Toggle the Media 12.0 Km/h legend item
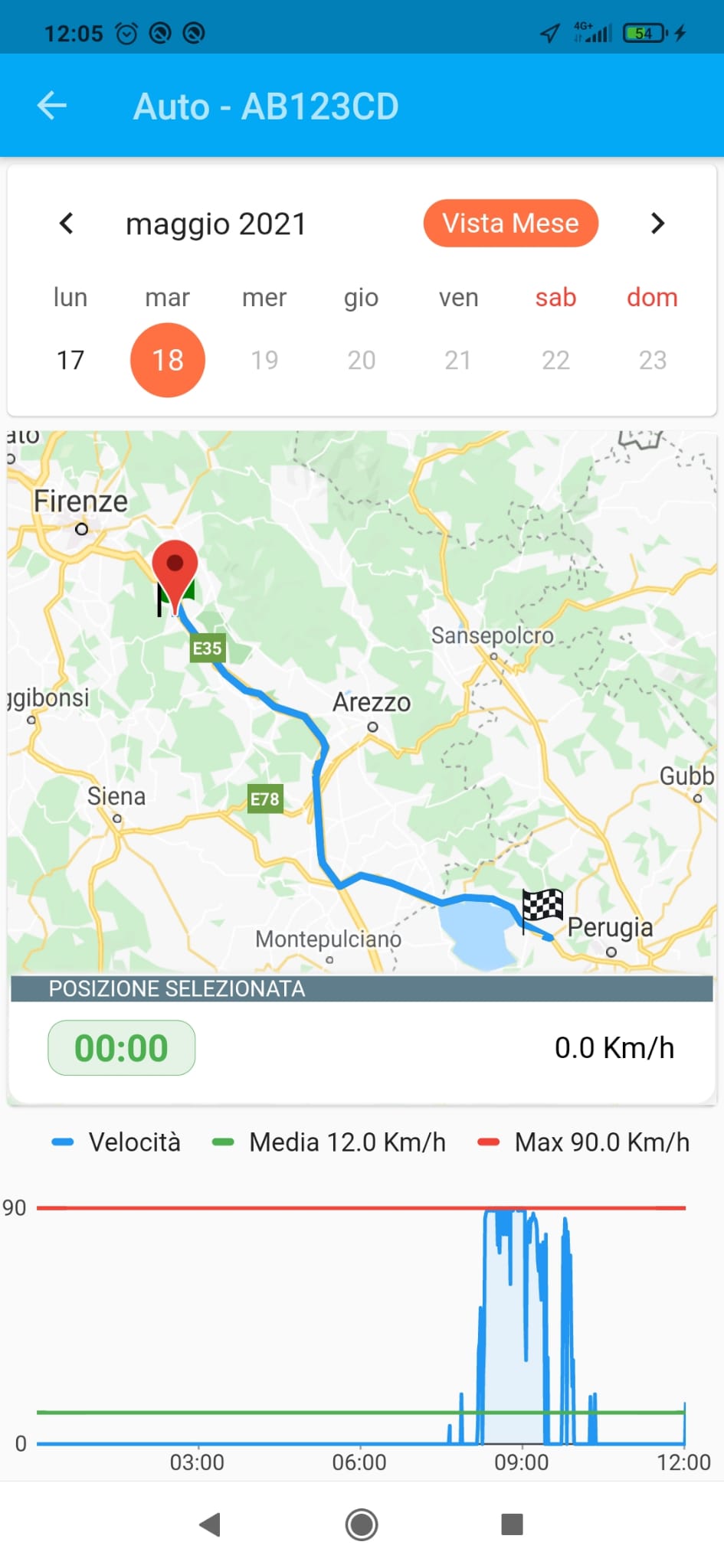This screenshot has width=724, height=1568. [x=329, y=1142]
